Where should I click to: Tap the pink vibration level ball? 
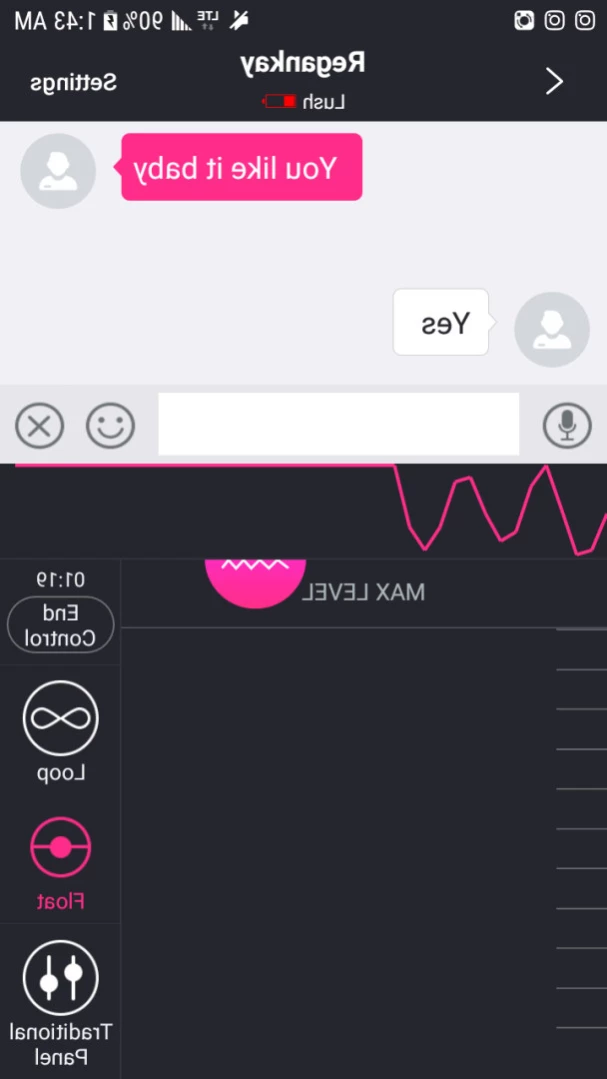[x=255, y=581]
